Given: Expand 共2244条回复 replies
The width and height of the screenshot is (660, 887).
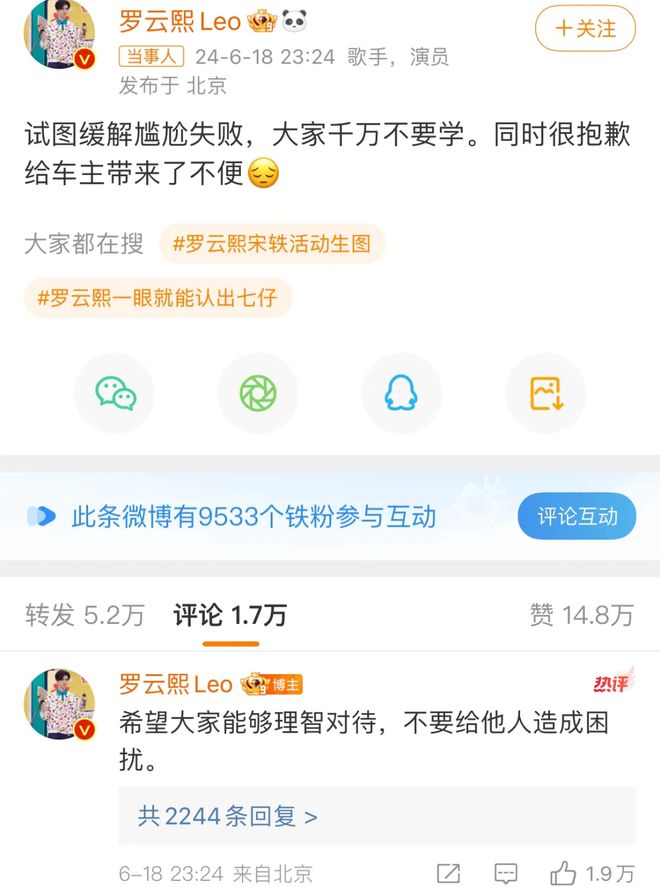Looking at the screenshot, I should click(x=228, y=816).
